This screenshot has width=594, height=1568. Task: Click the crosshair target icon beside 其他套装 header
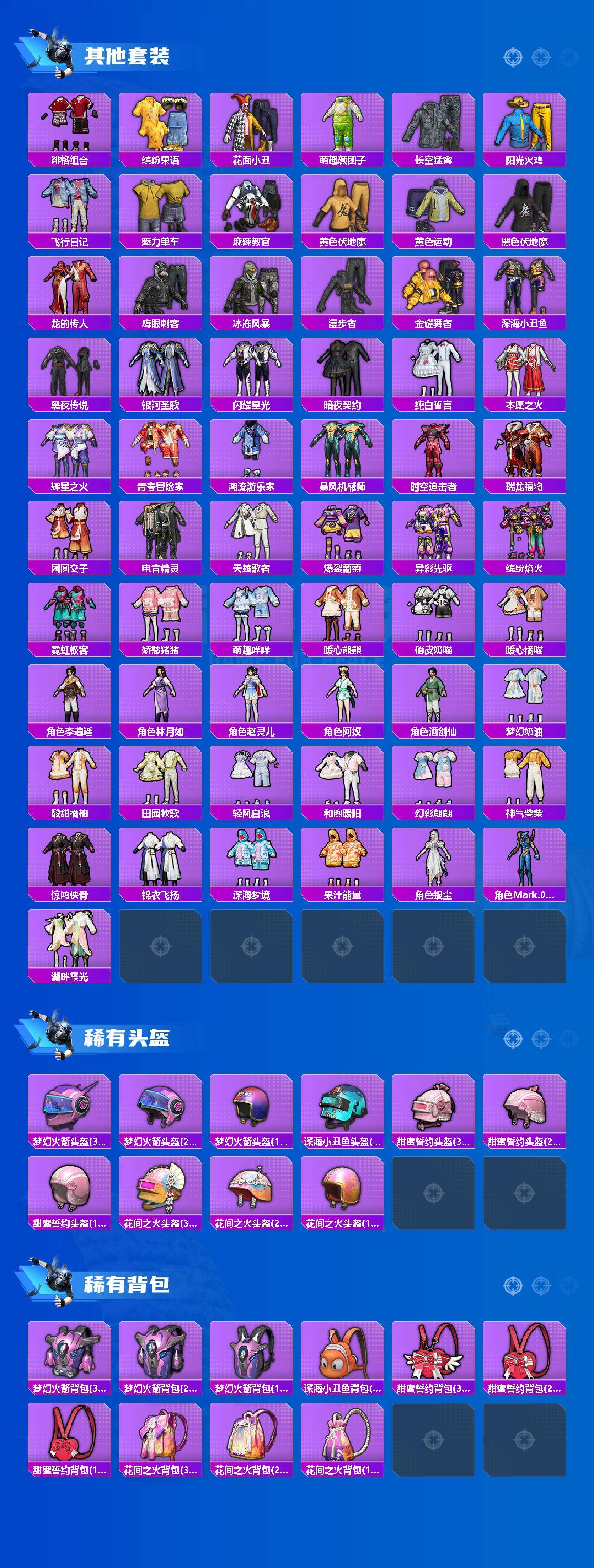(x=513, y=58)
